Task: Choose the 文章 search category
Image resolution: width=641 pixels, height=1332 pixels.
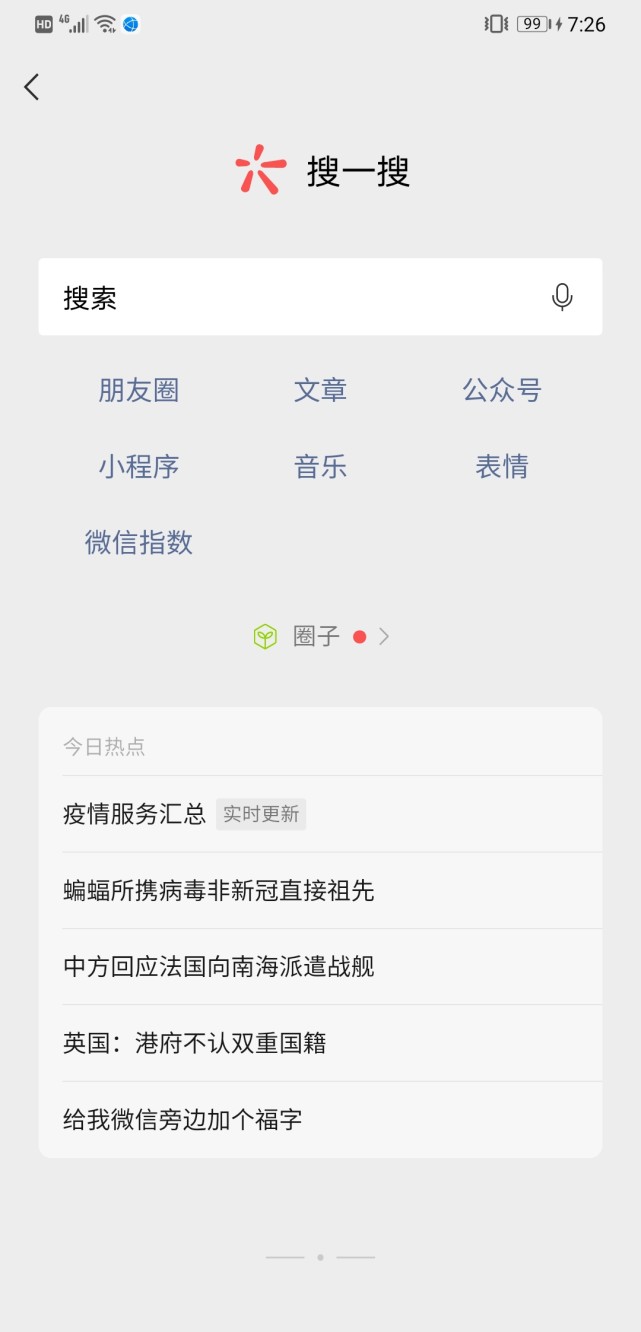Action: point(320,390)
